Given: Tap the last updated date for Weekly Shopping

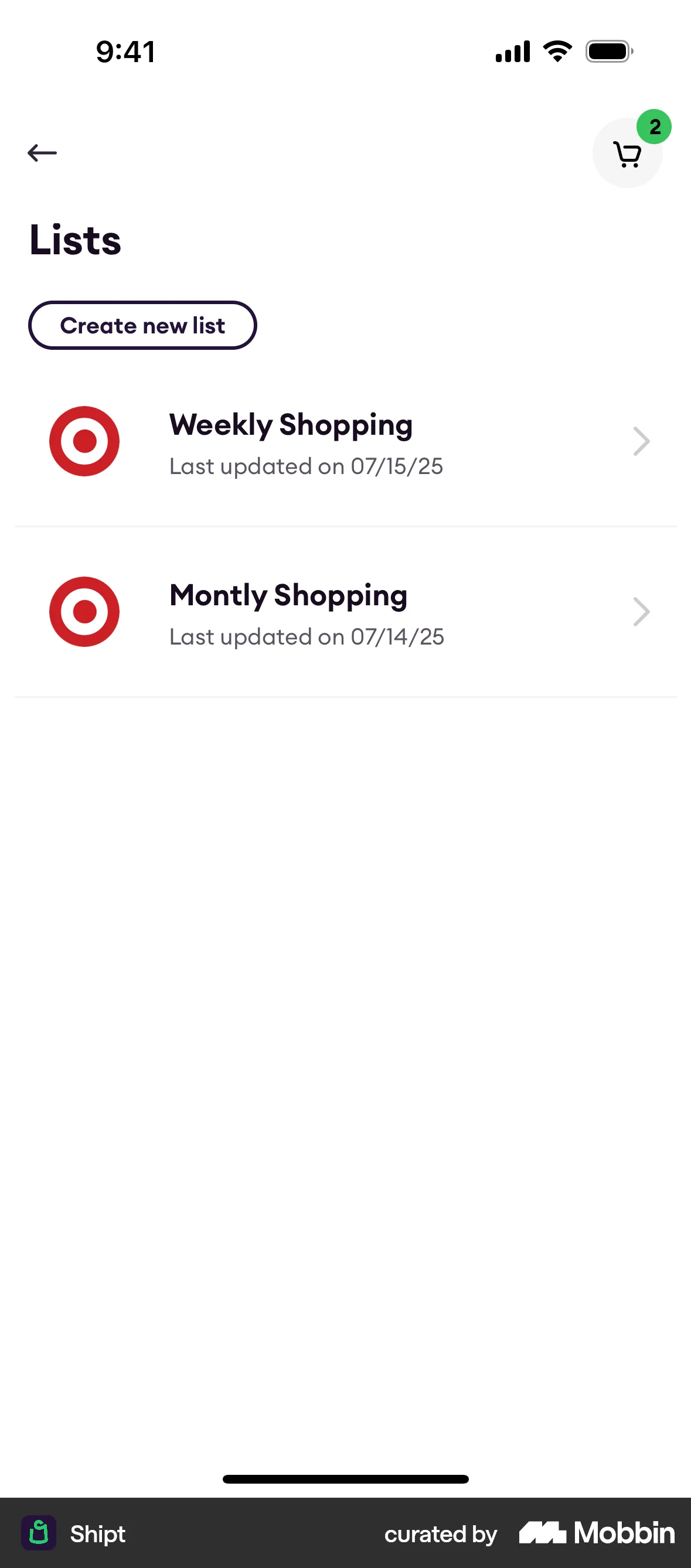Looking at the screenshot, I should 306,466.
